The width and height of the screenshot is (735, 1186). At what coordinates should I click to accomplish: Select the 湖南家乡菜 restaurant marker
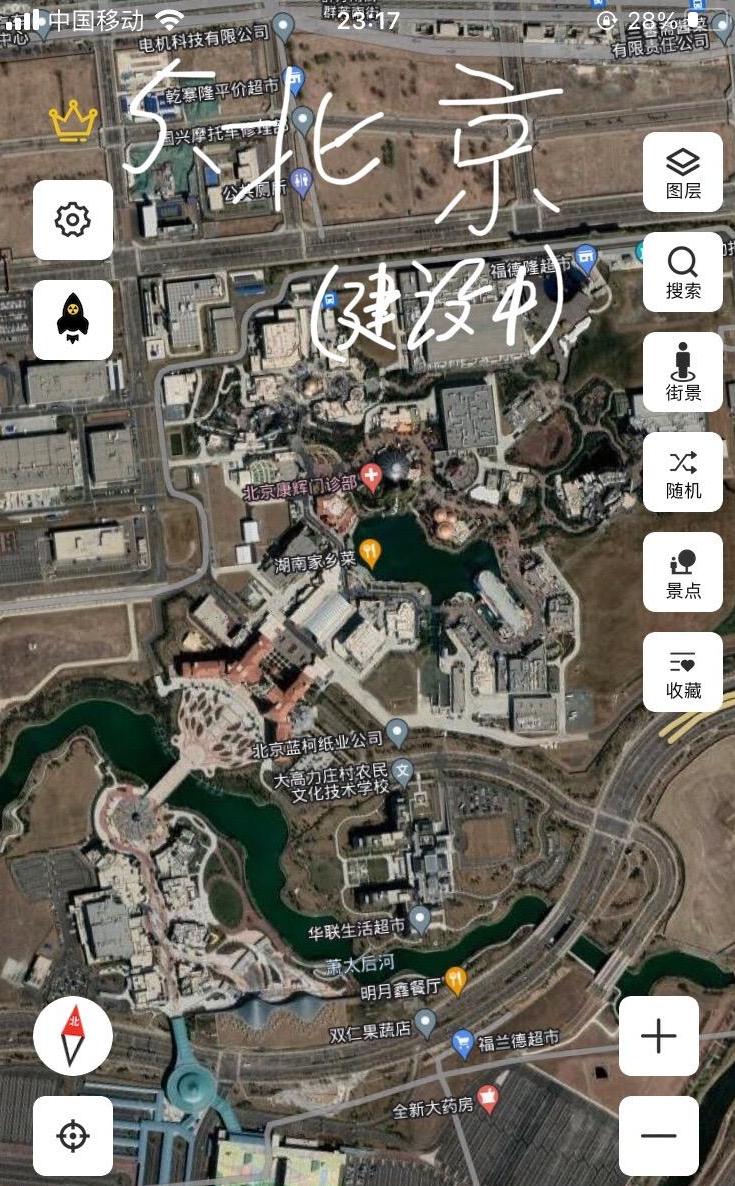click(371, 552)
